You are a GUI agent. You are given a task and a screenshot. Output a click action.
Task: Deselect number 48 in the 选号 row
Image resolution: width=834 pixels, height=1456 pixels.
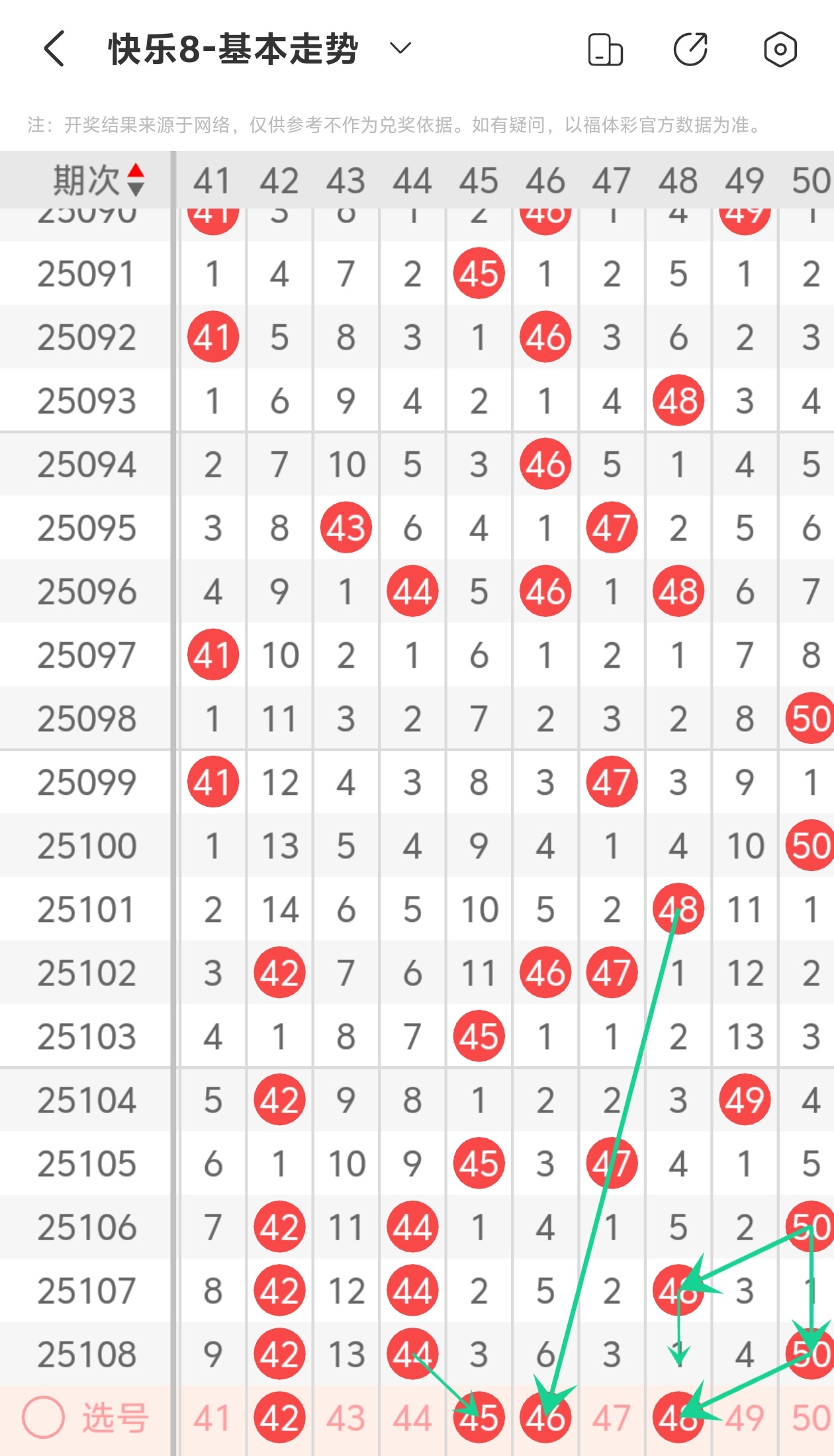[x=678, y=1418]
